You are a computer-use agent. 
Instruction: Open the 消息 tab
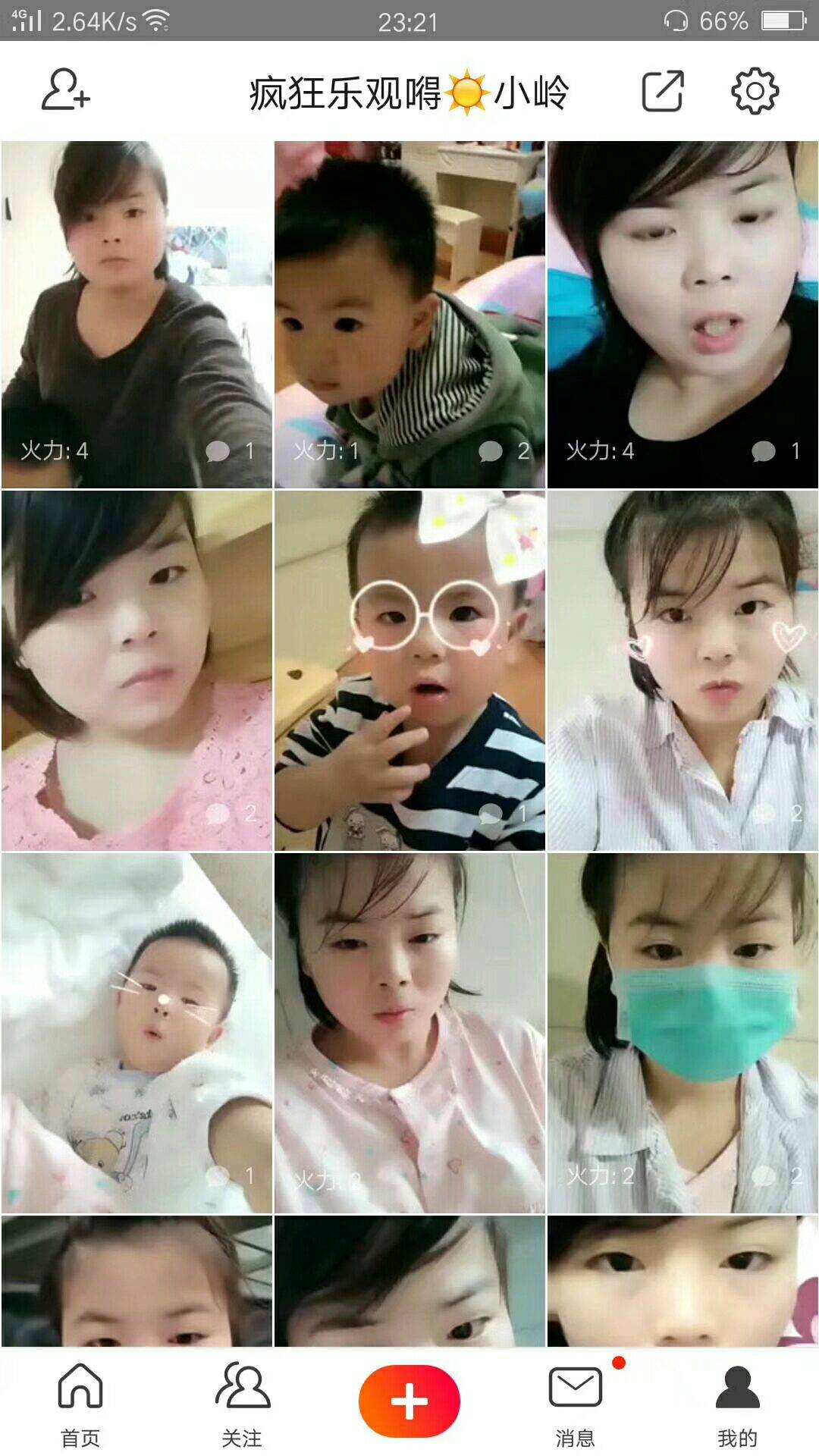click(576, 1403)
